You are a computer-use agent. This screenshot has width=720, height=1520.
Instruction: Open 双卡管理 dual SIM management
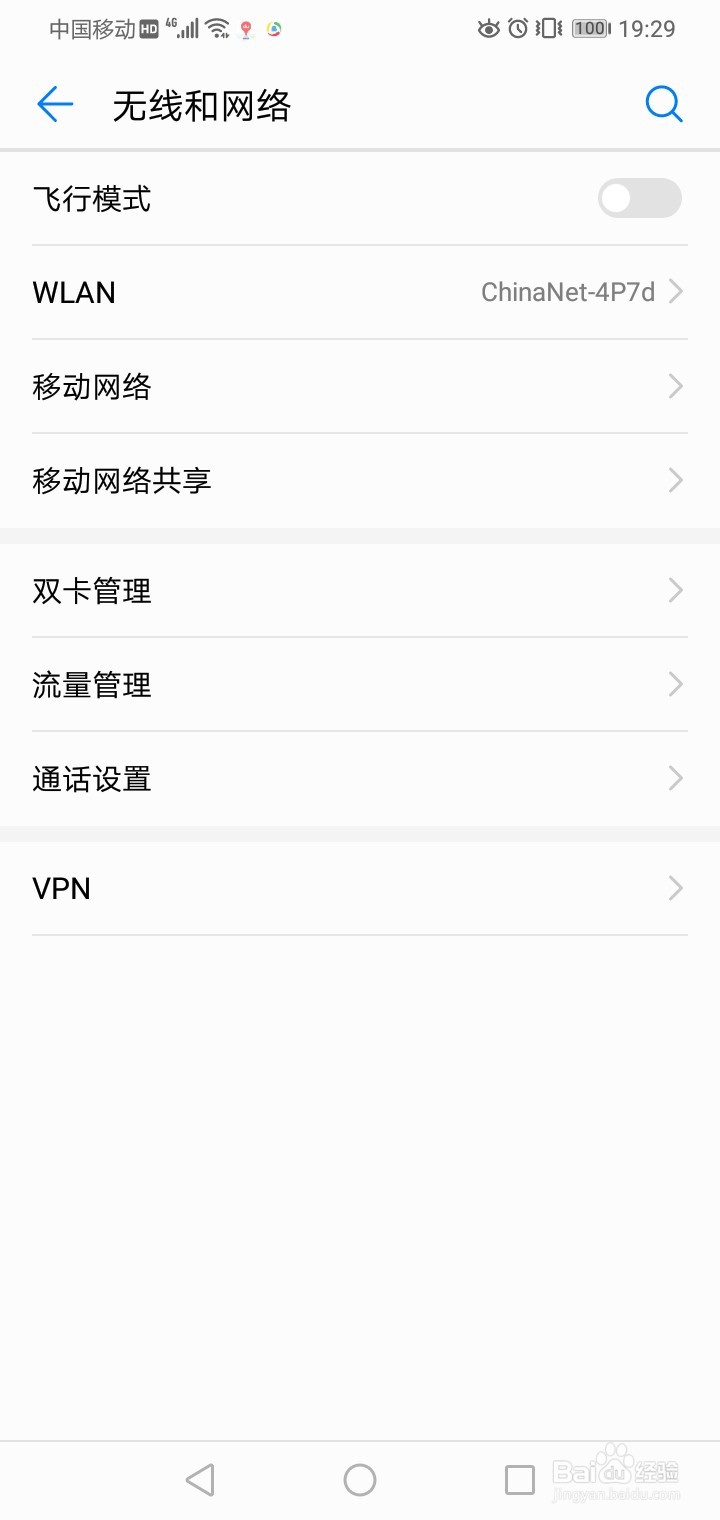pos(360,591)
